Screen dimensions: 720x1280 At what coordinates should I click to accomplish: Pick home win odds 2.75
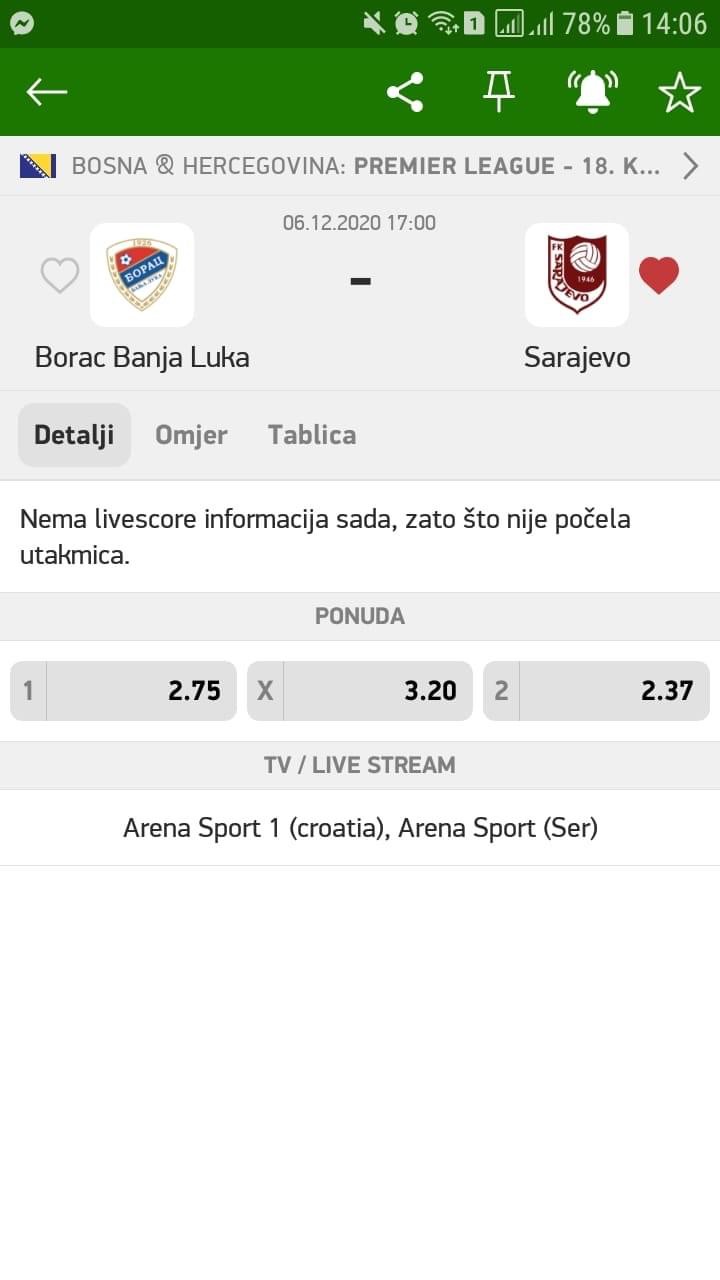pyautogui.click(x=123, y=691)
